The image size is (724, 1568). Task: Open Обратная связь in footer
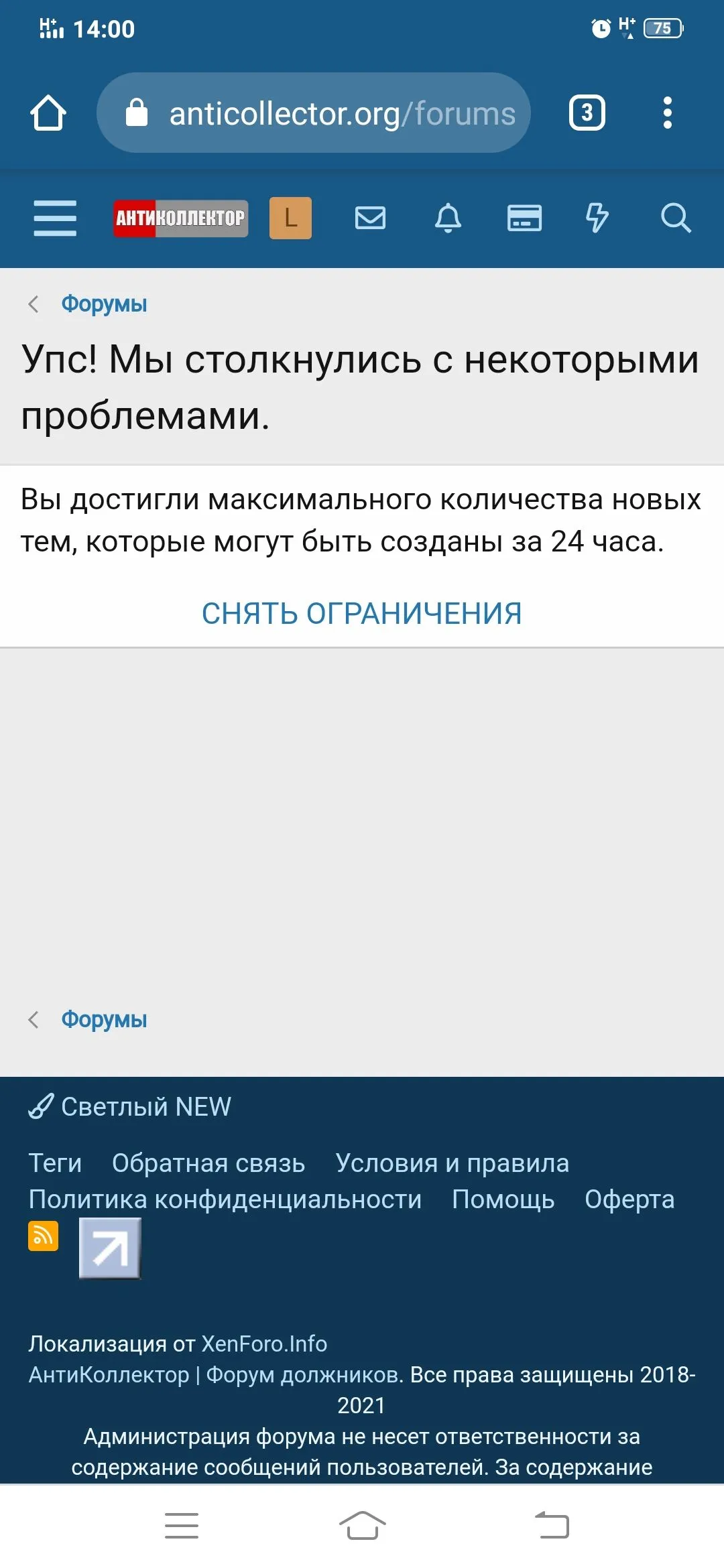(x=208, y=1163)
